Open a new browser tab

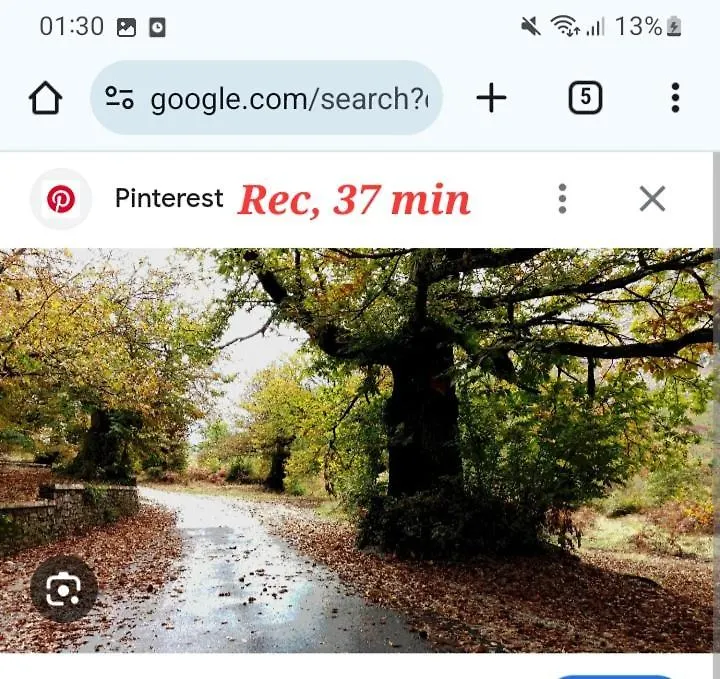[490, 98]
